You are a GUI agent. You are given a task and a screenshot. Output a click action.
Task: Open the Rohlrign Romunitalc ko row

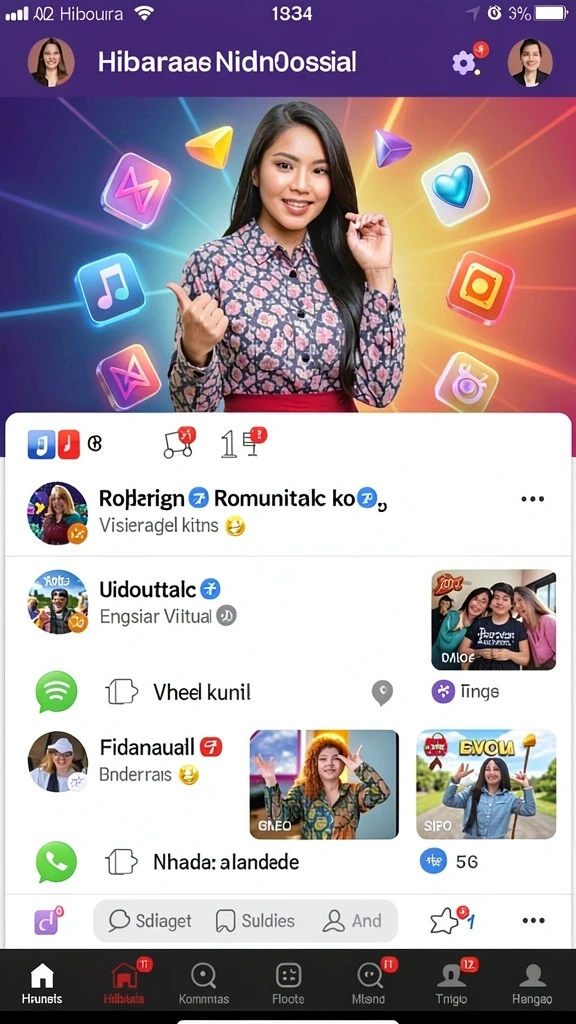click(288, 513)
